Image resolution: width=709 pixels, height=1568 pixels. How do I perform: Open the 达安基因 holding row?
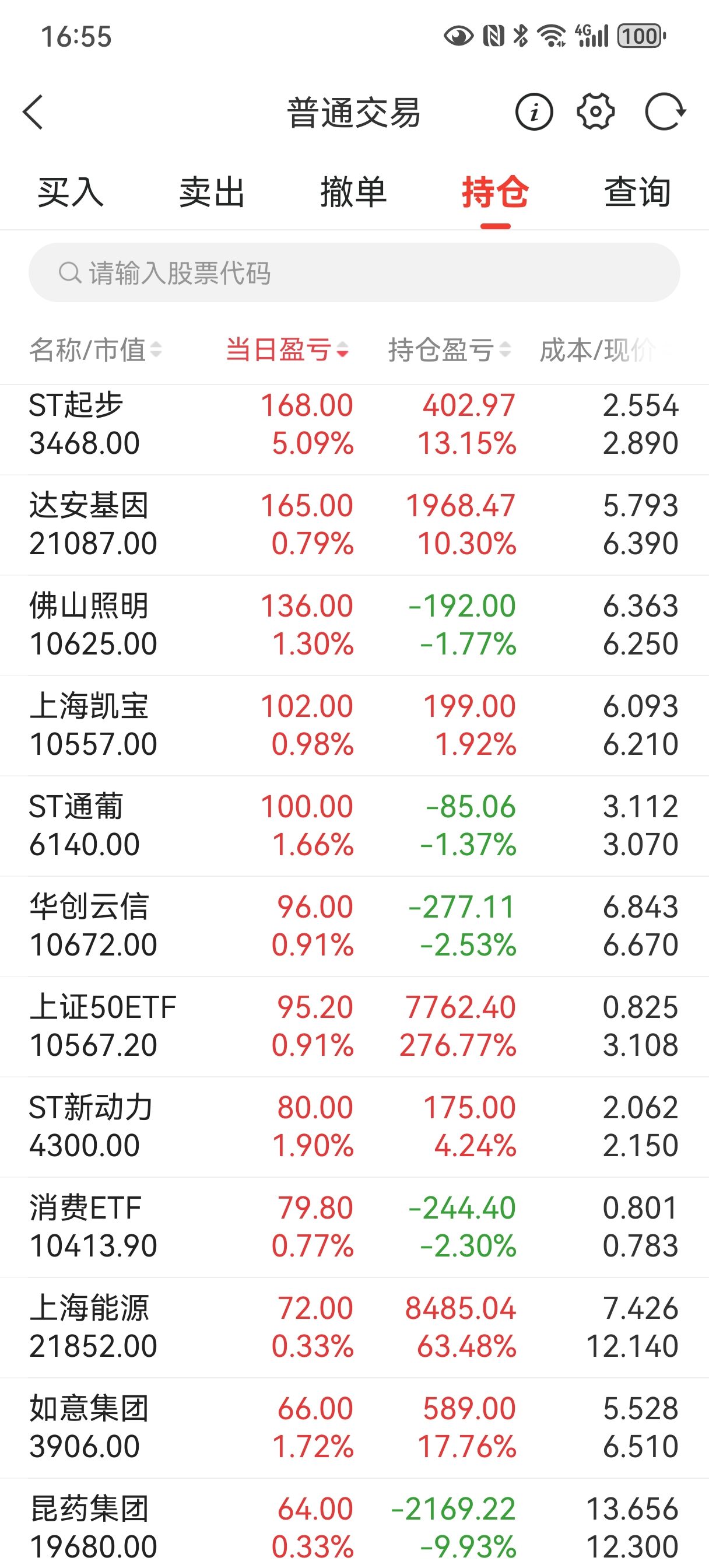(354, 524)
